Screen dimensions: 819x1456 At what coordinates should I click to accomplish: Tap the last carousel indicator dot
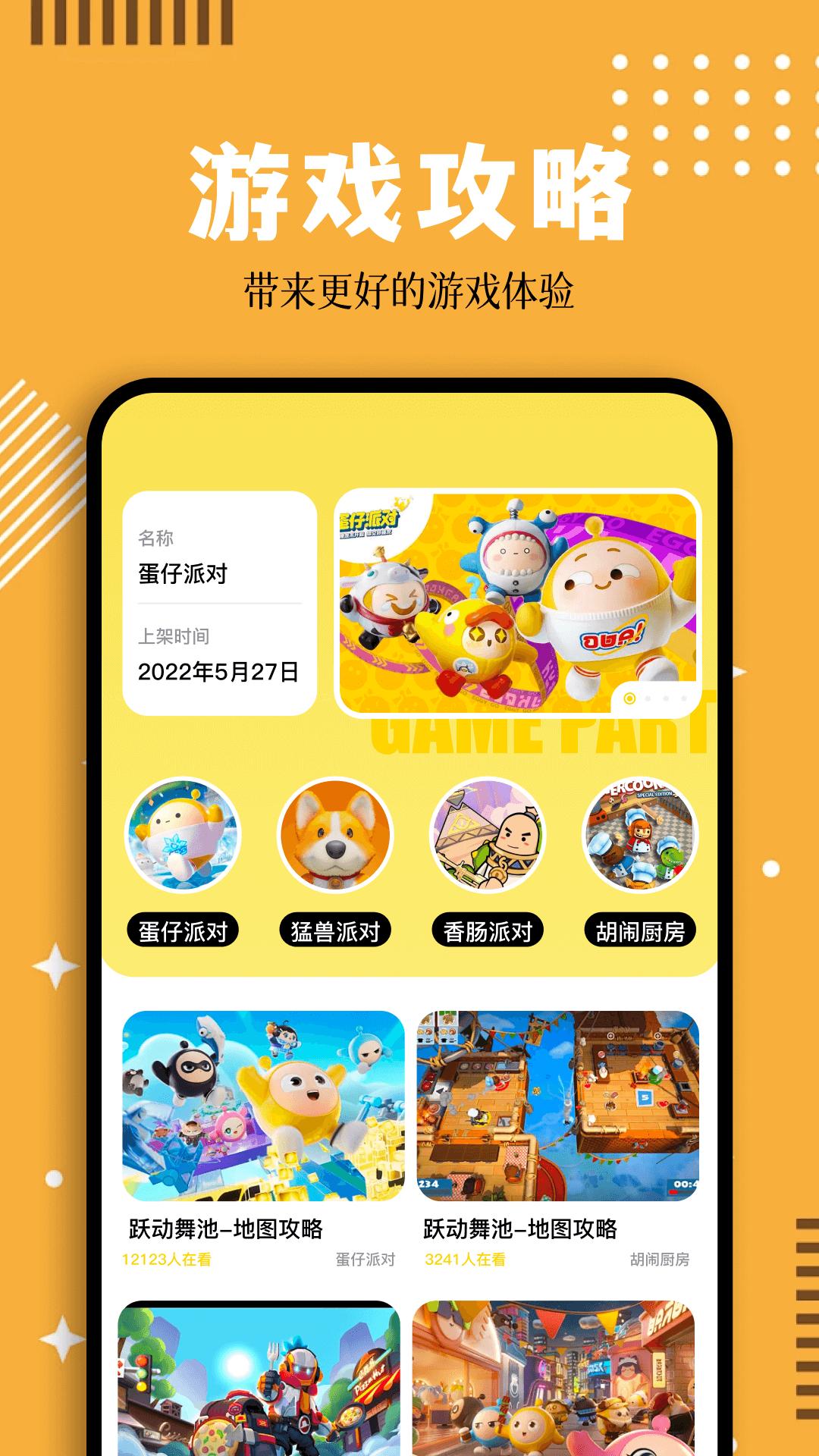682,698
